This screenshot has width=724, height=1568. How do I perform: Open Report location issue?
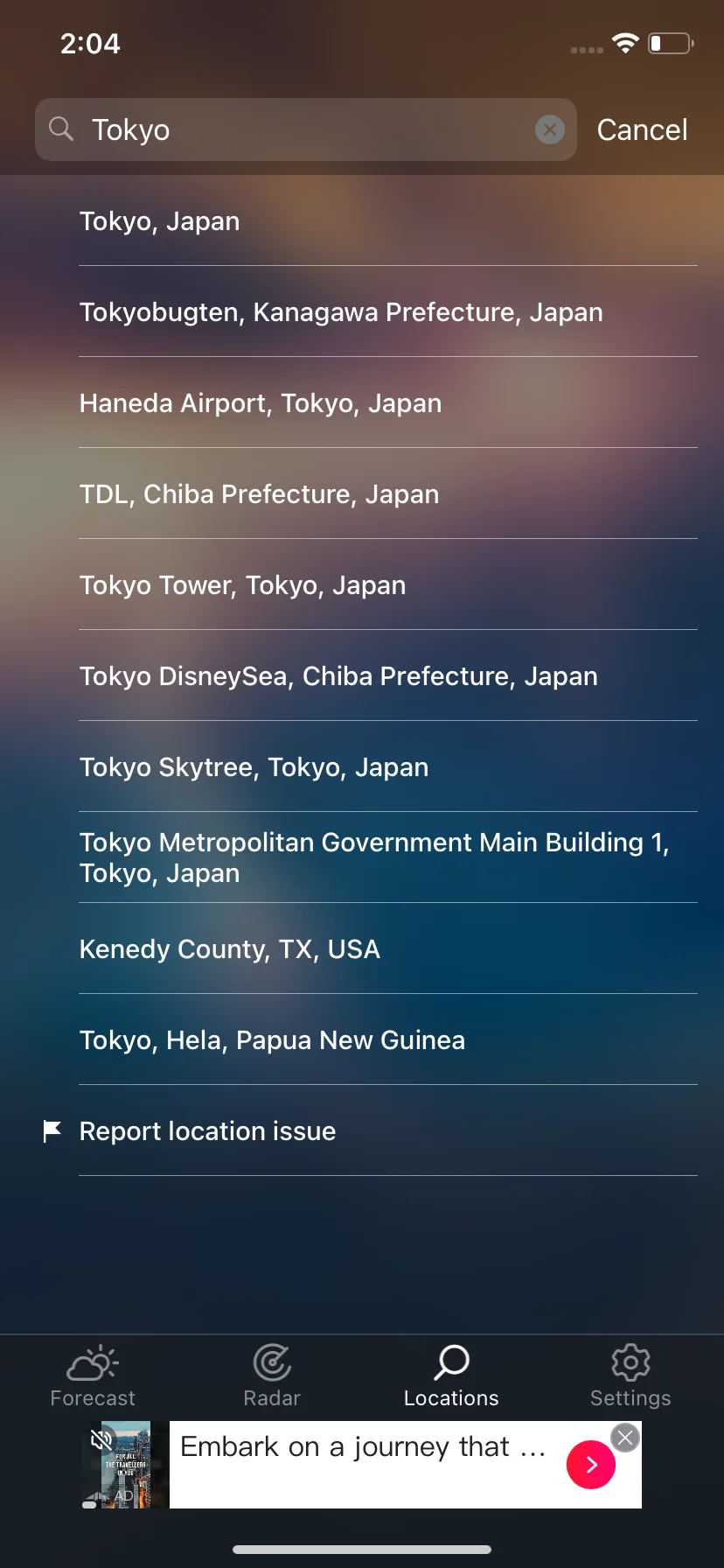click(x=207, y=1130)
